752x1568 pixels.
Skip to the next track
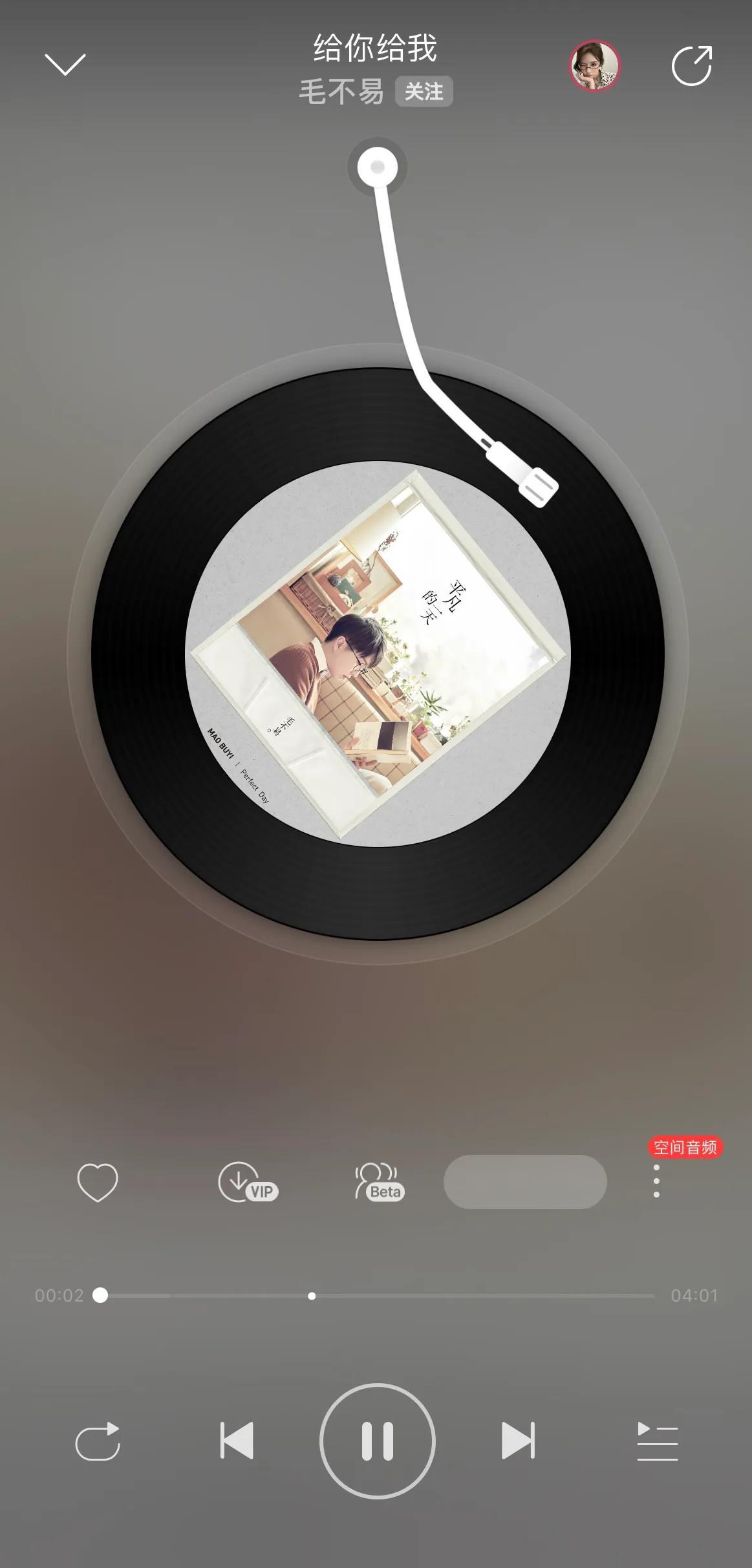coord(518,1440)
